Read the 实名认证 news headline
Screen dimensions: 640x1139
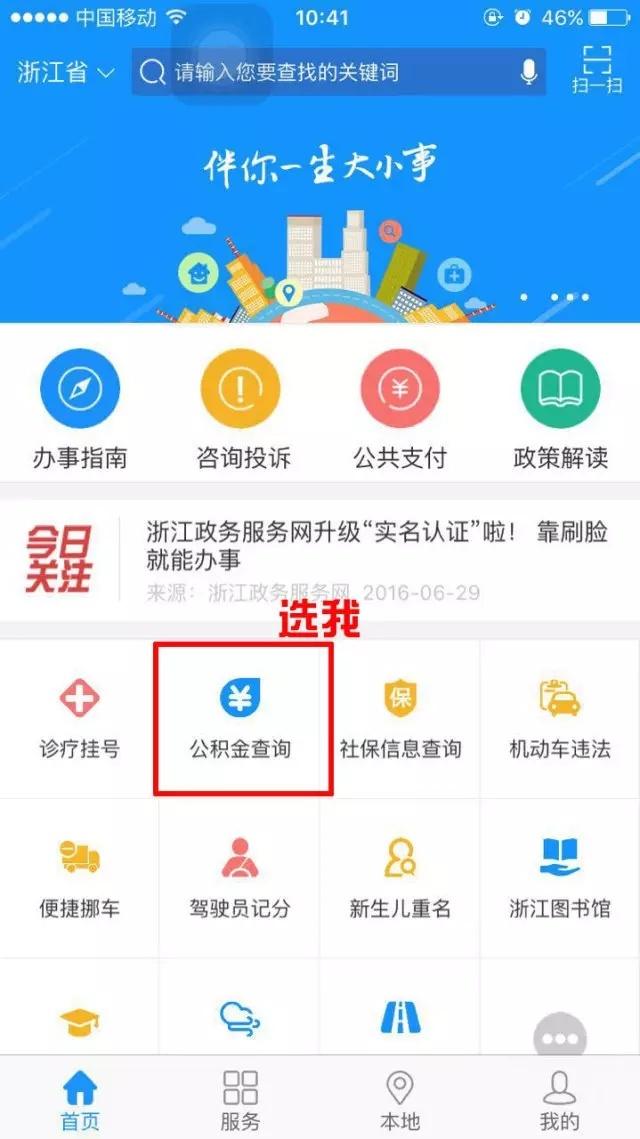[376, 546]
